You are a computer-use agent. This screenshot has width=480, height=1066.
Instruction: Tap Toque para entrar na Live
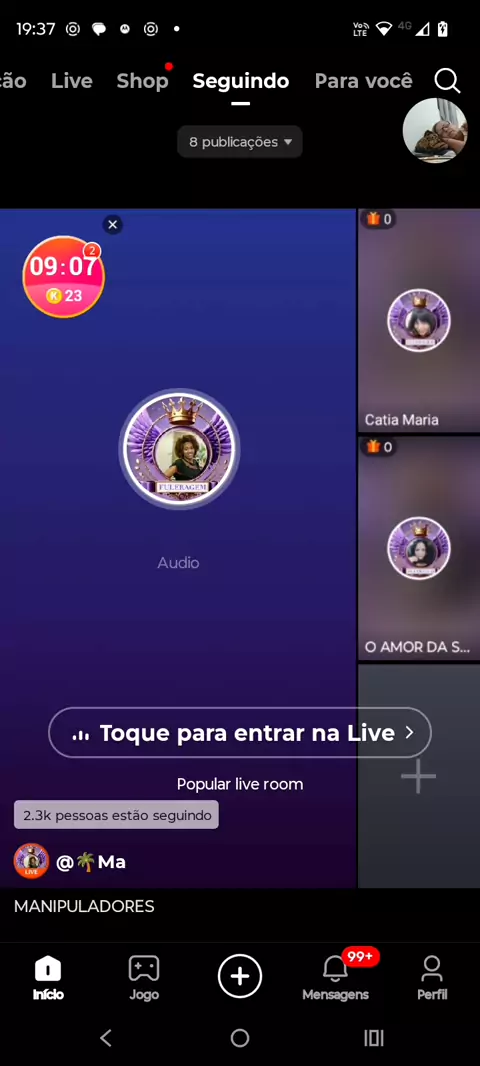tap(240, 733)
